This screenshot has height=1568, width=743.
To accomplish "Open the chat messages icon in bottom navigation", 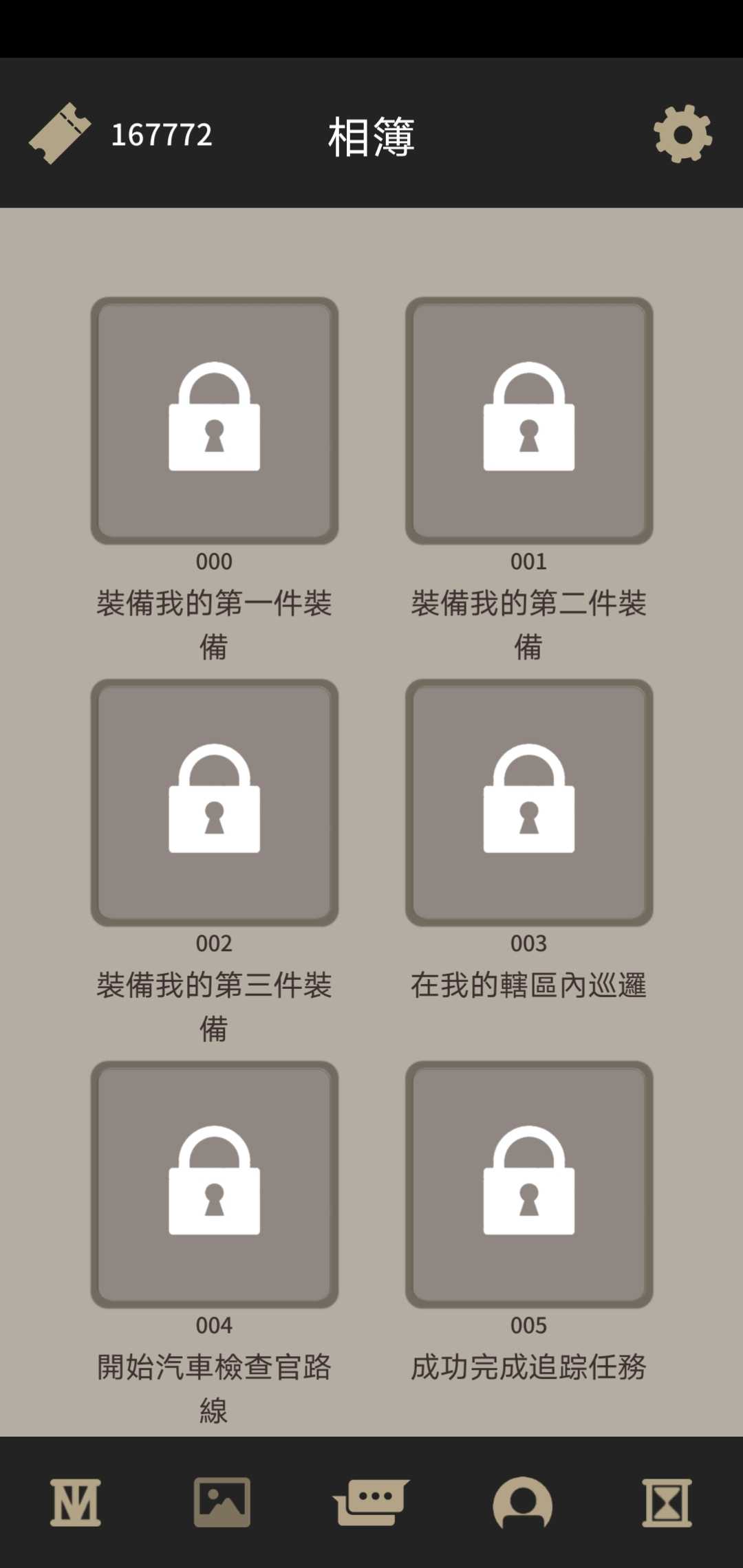I will tap(371, 1503).
